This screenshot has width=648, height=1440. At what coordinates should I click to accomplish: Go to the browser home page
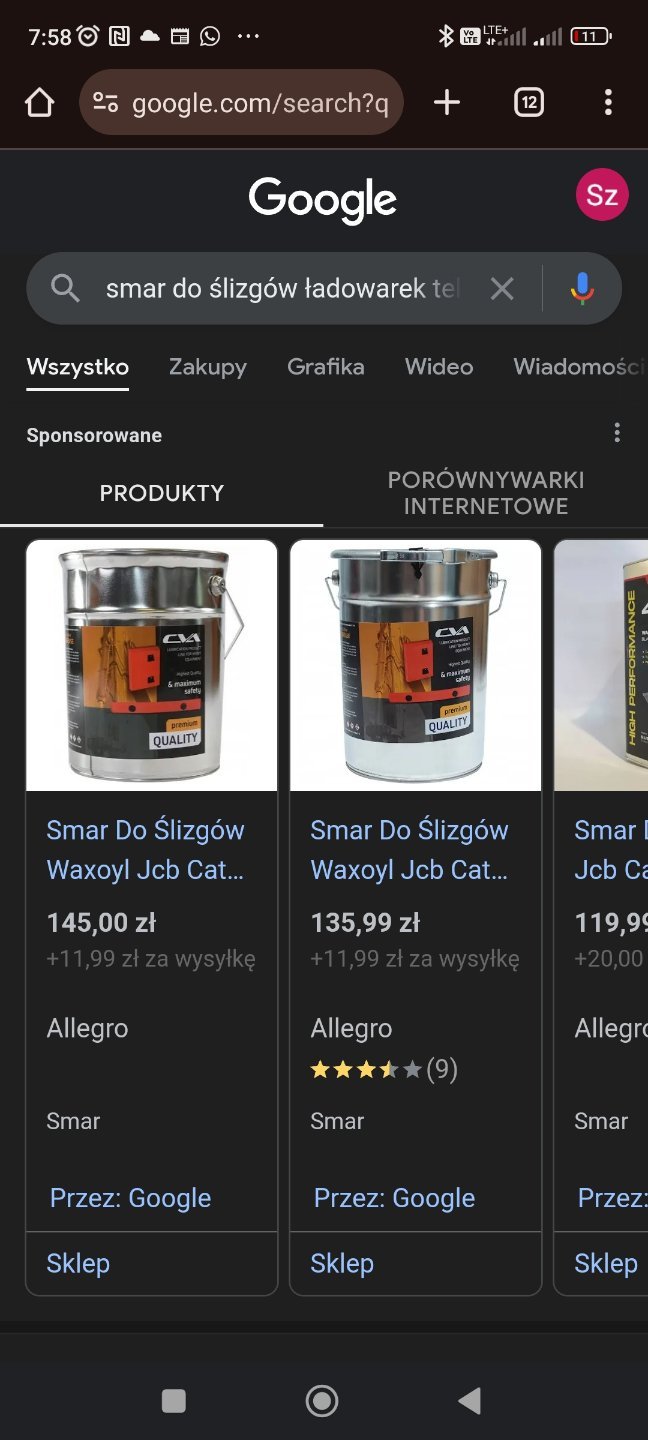click(39, 102)
